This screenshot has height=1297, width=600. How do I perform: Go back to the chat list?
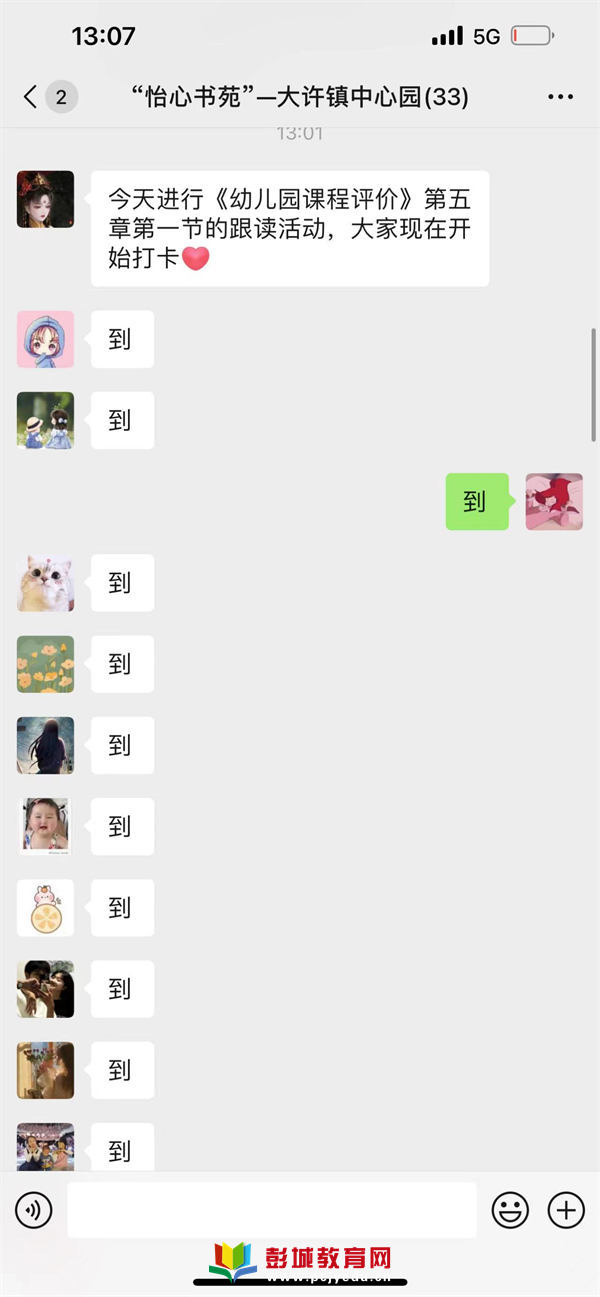tap(30, 97)
